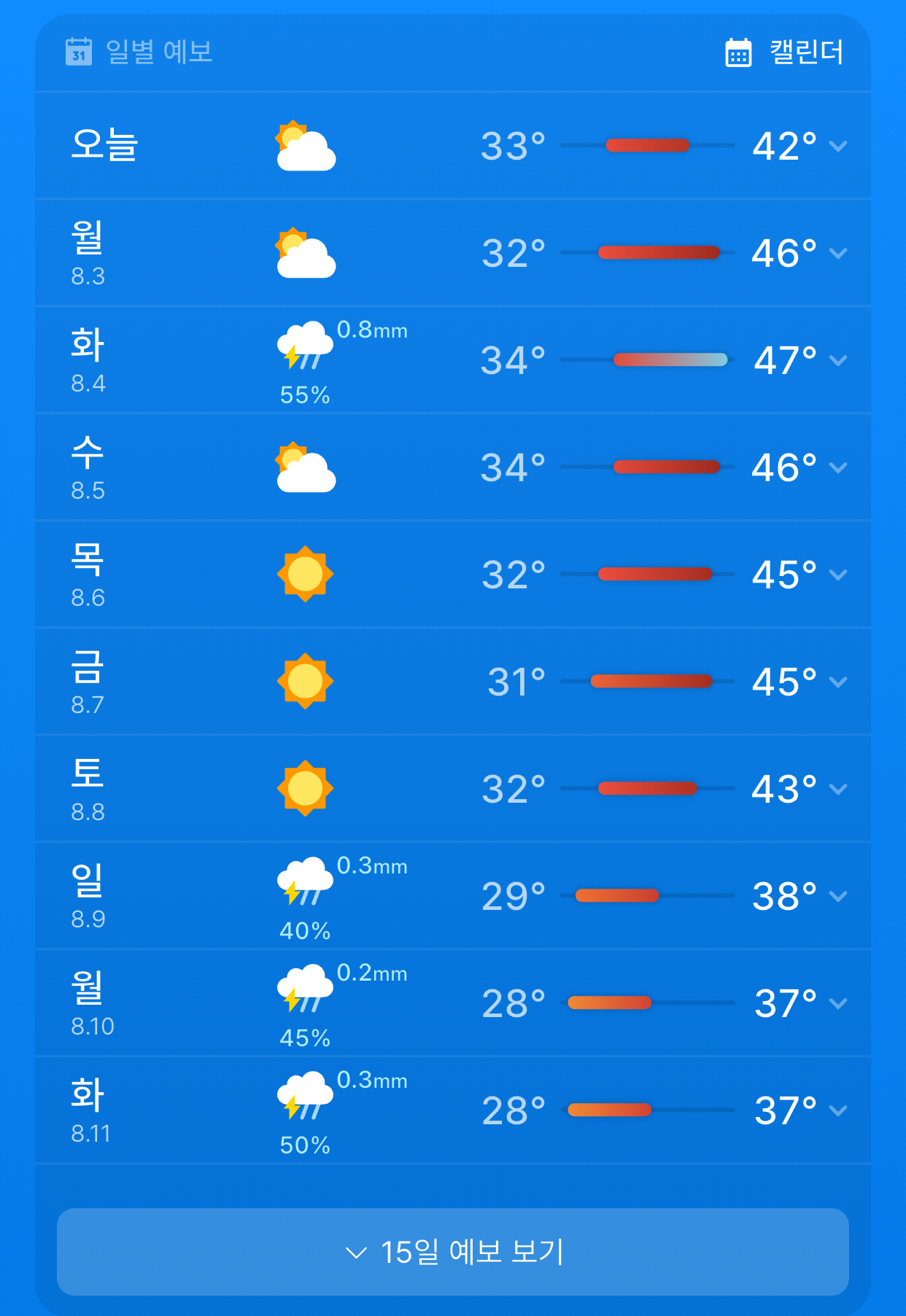Viewport: 906px width, 1316px height.
Task: Expand today's 오늘 forecast row
Action: coord(453,145)
